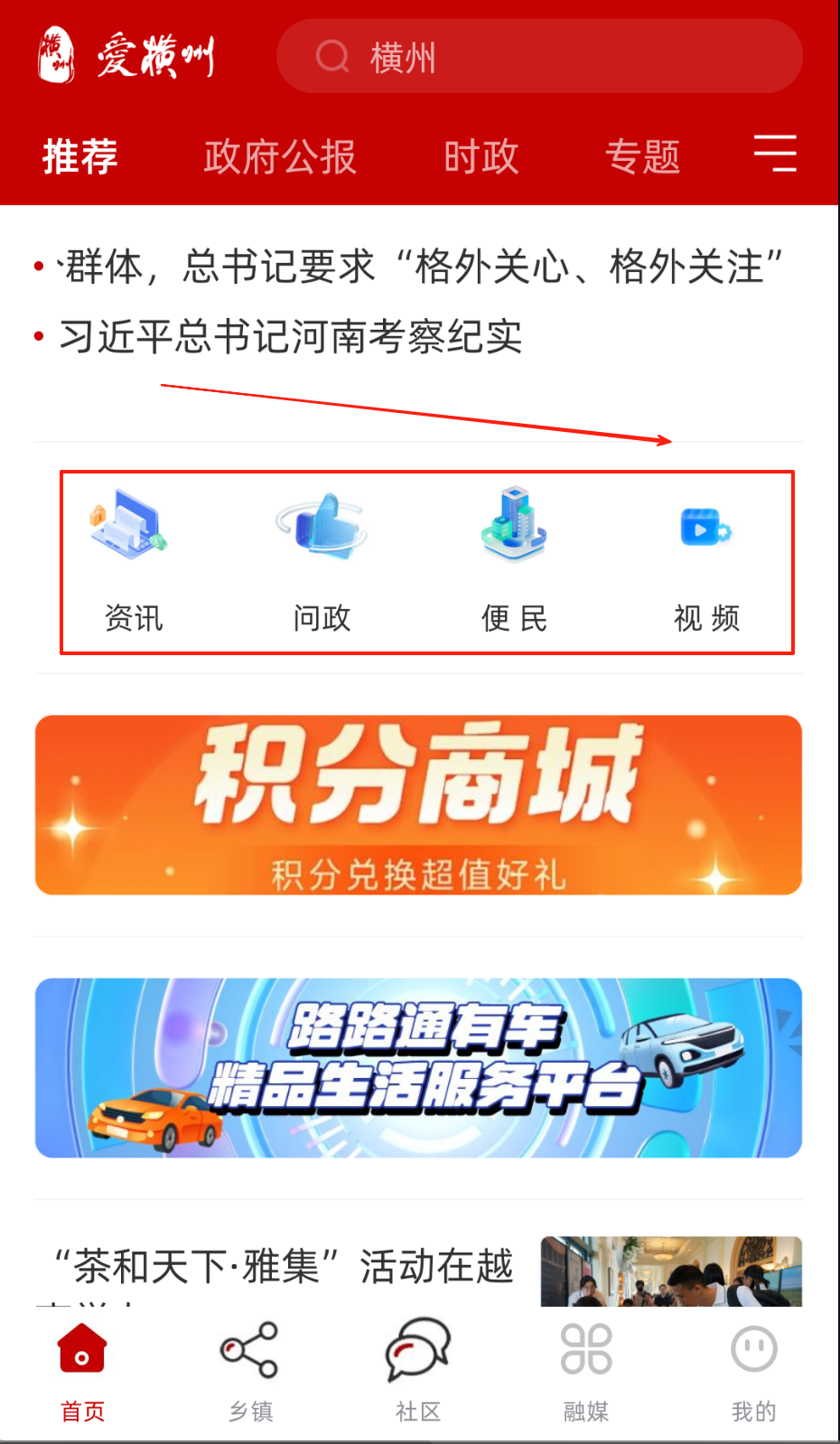
Task: Open the 时政 tab
Action: coord(481,156)
